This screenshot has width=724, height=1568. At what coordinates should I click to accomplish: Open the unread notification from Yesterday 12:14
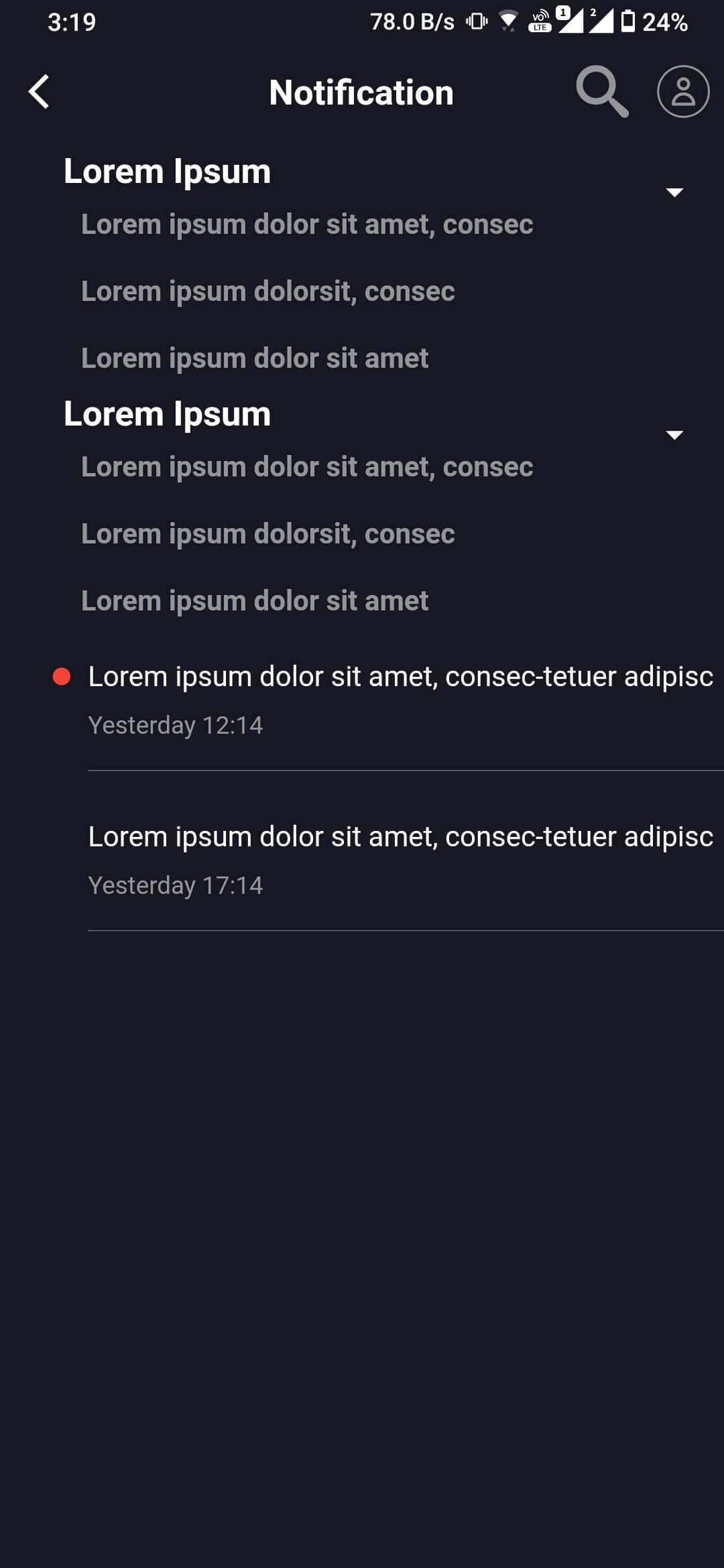click(401, 698)
